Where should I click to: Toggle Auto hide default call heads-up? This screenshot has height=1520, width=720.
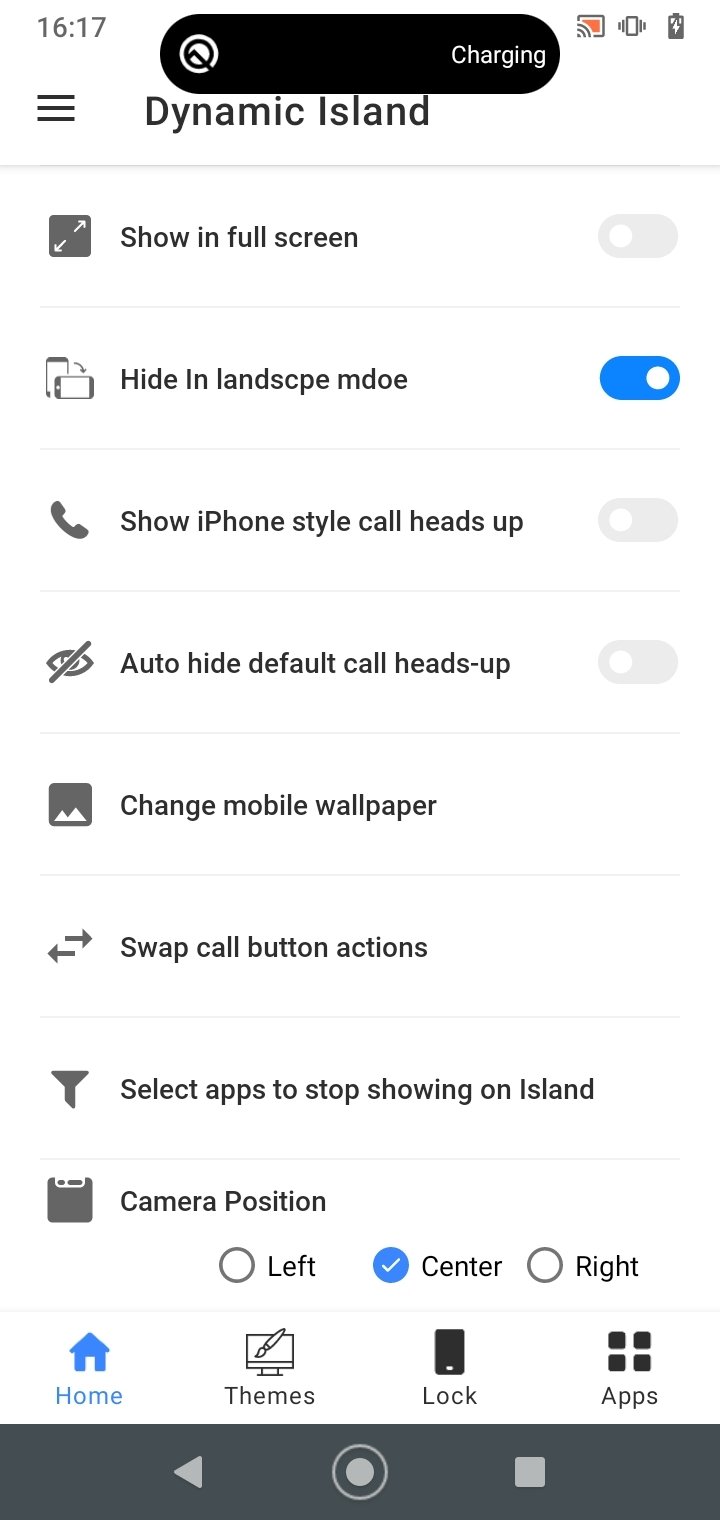pos(638,663)
